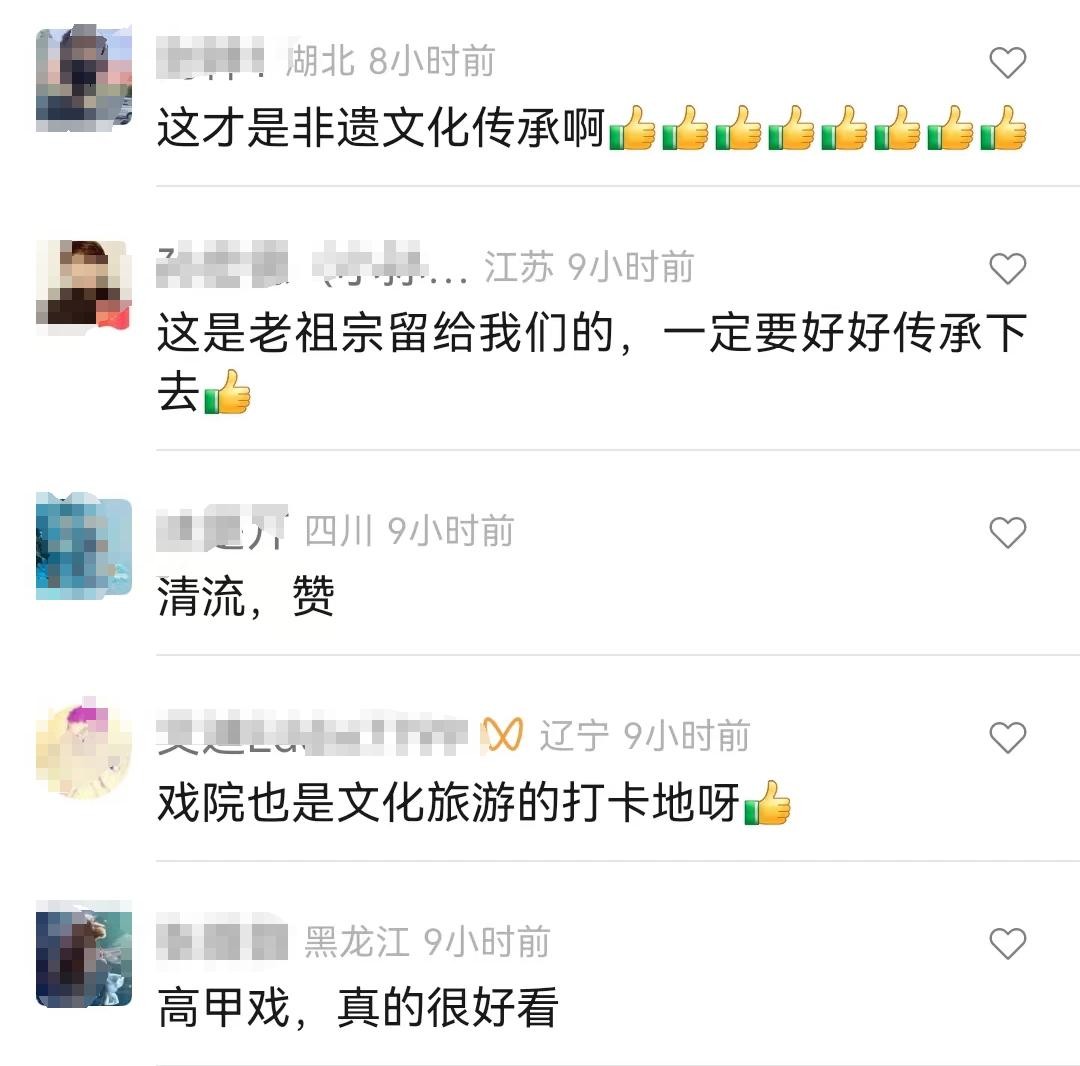Like the comment about 非遗文化传承
Image resolution: width=1080 pixels, height=1066 pixels.
click(1007, 64)
